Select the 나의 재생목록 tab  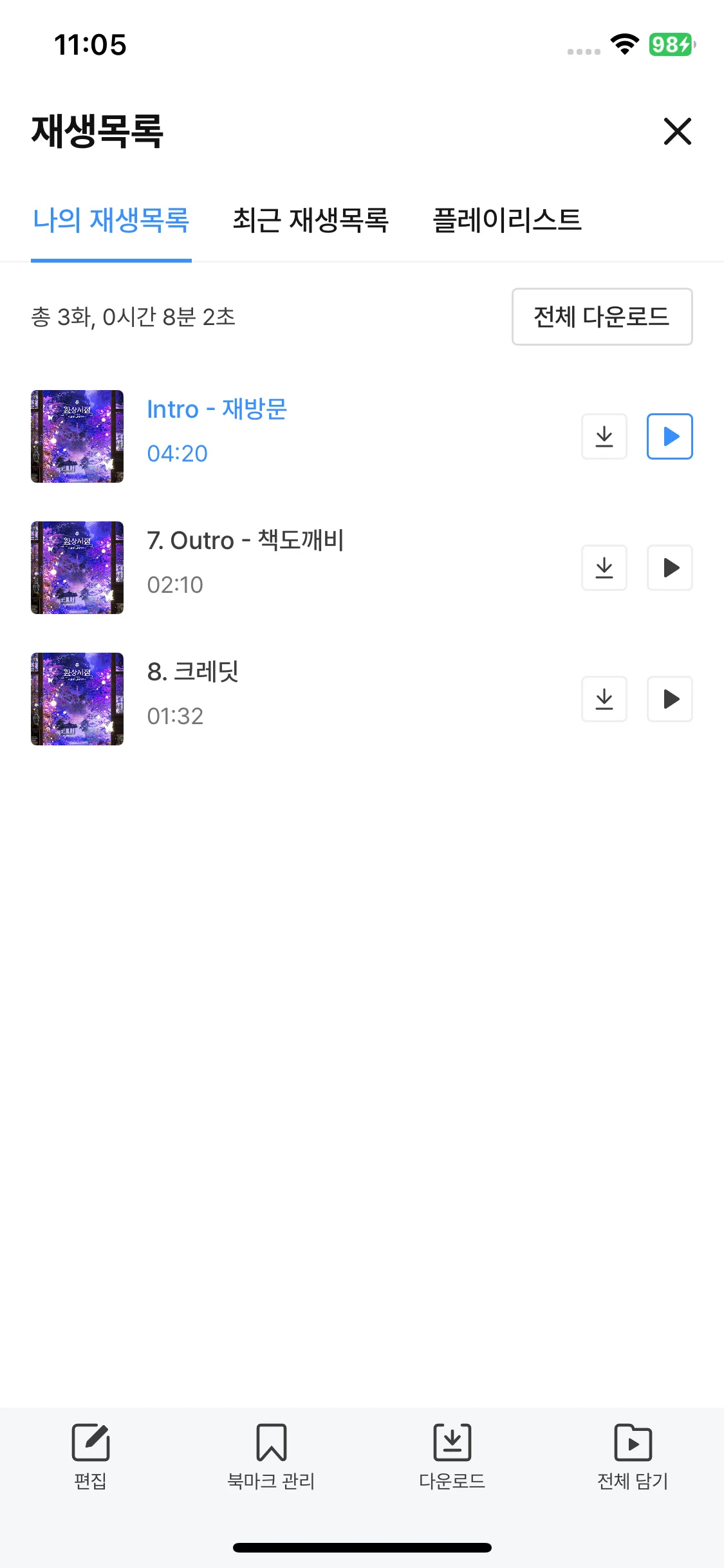coord(111,220)
